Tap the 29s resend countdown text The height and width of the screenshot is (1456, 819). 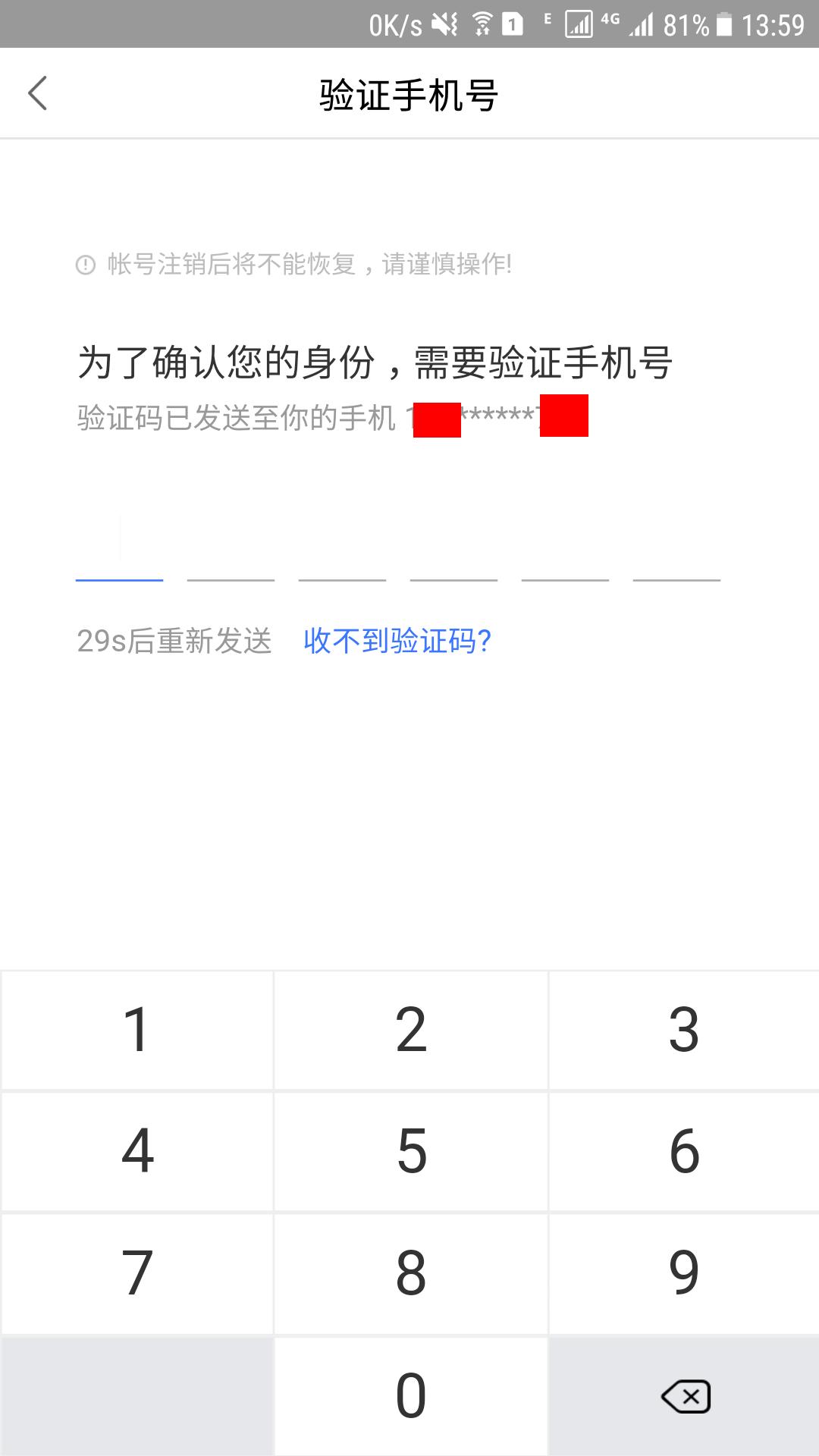point(176,643)
